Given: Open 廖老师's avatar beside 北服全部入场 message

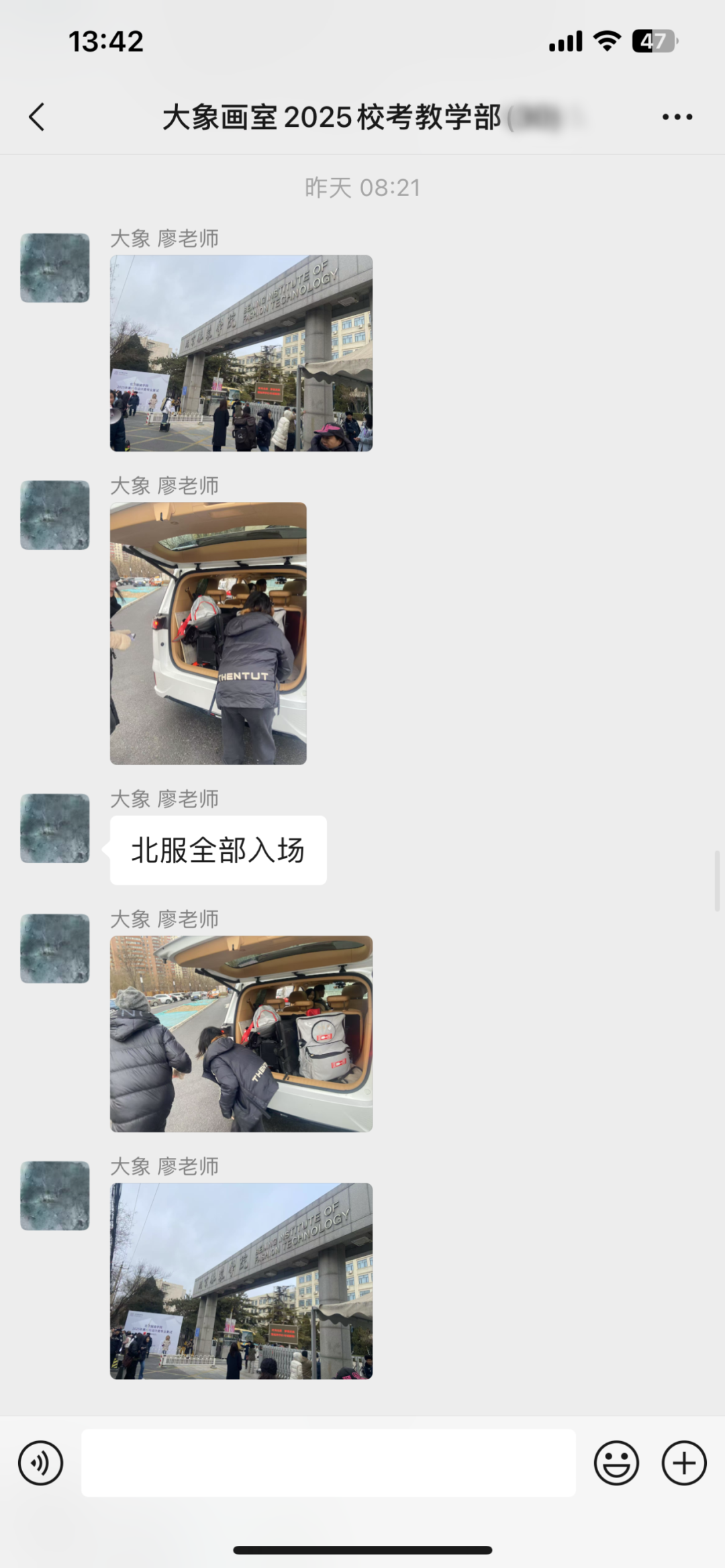Looking at the screenshot, I should [55, 828].
